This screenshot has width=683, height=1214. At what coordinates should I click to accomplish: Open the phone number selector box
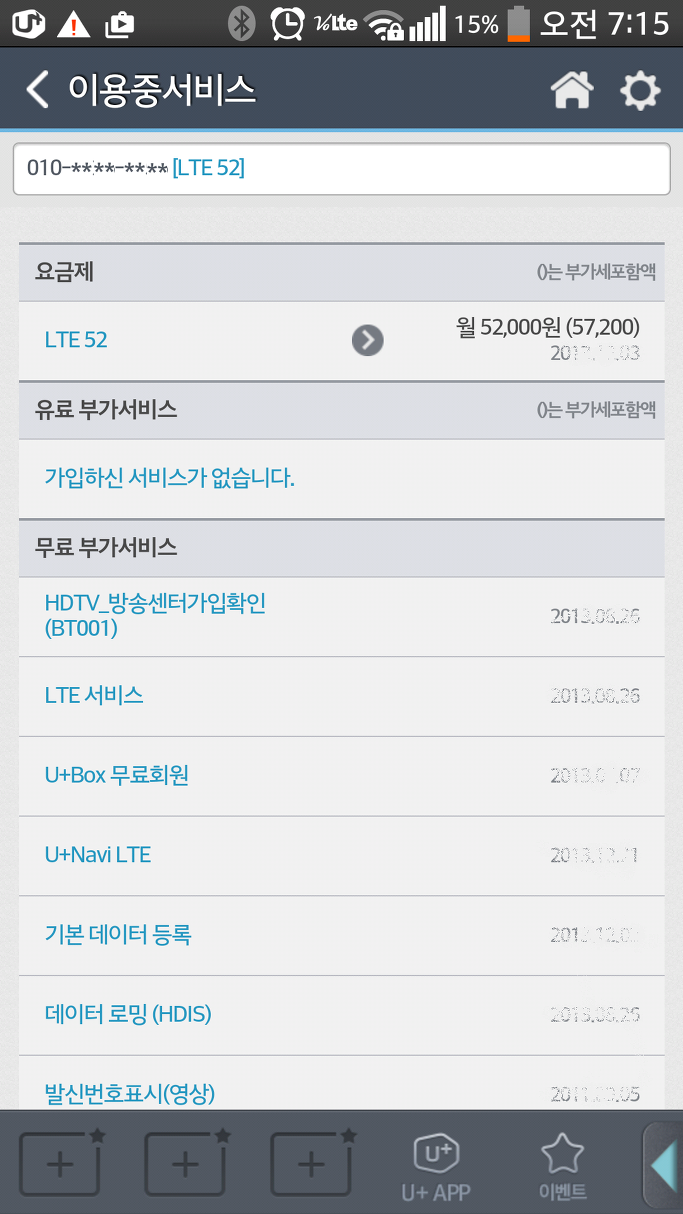click(341, 168)
